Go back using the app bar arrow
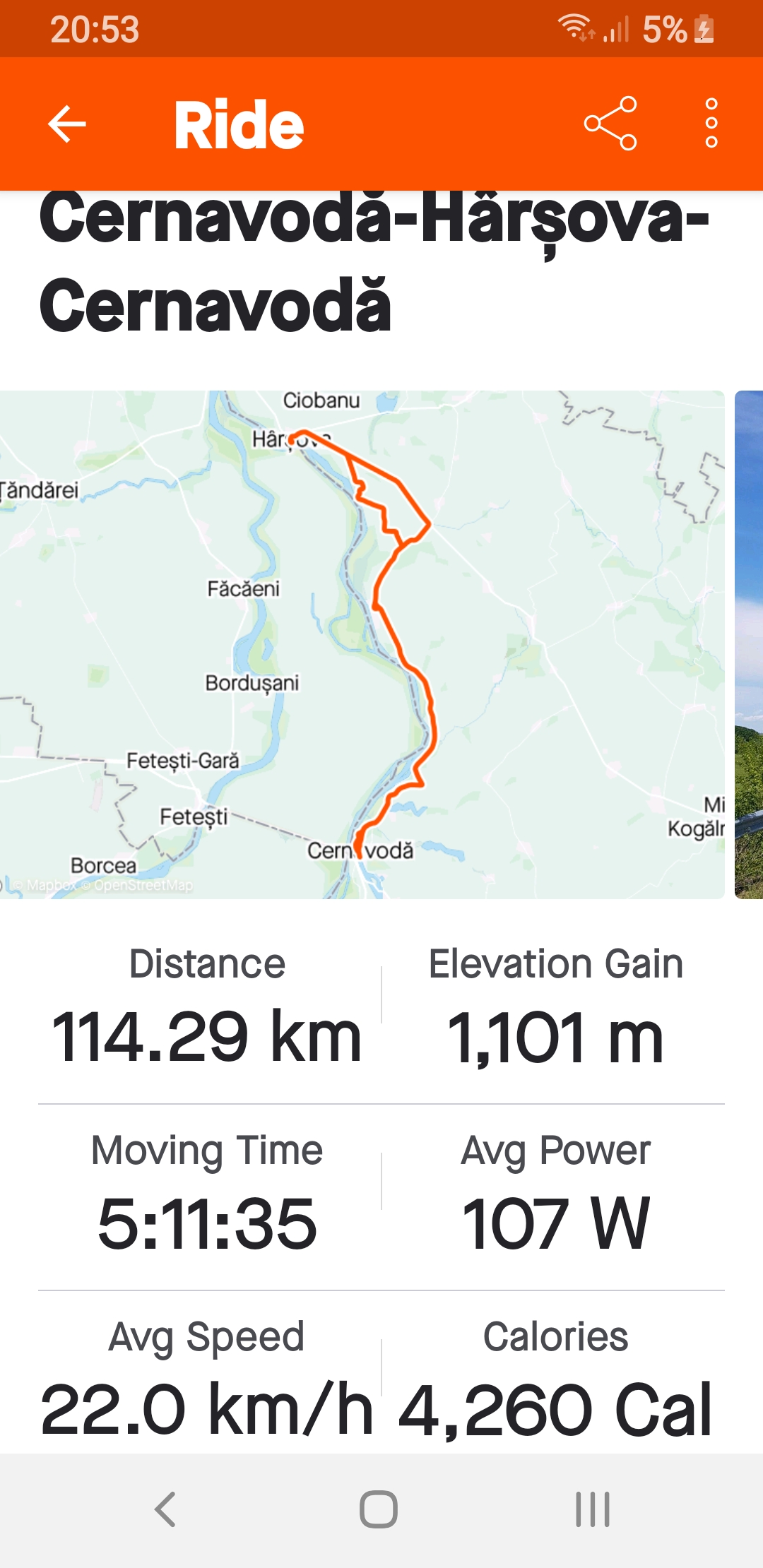 point(67,124)
